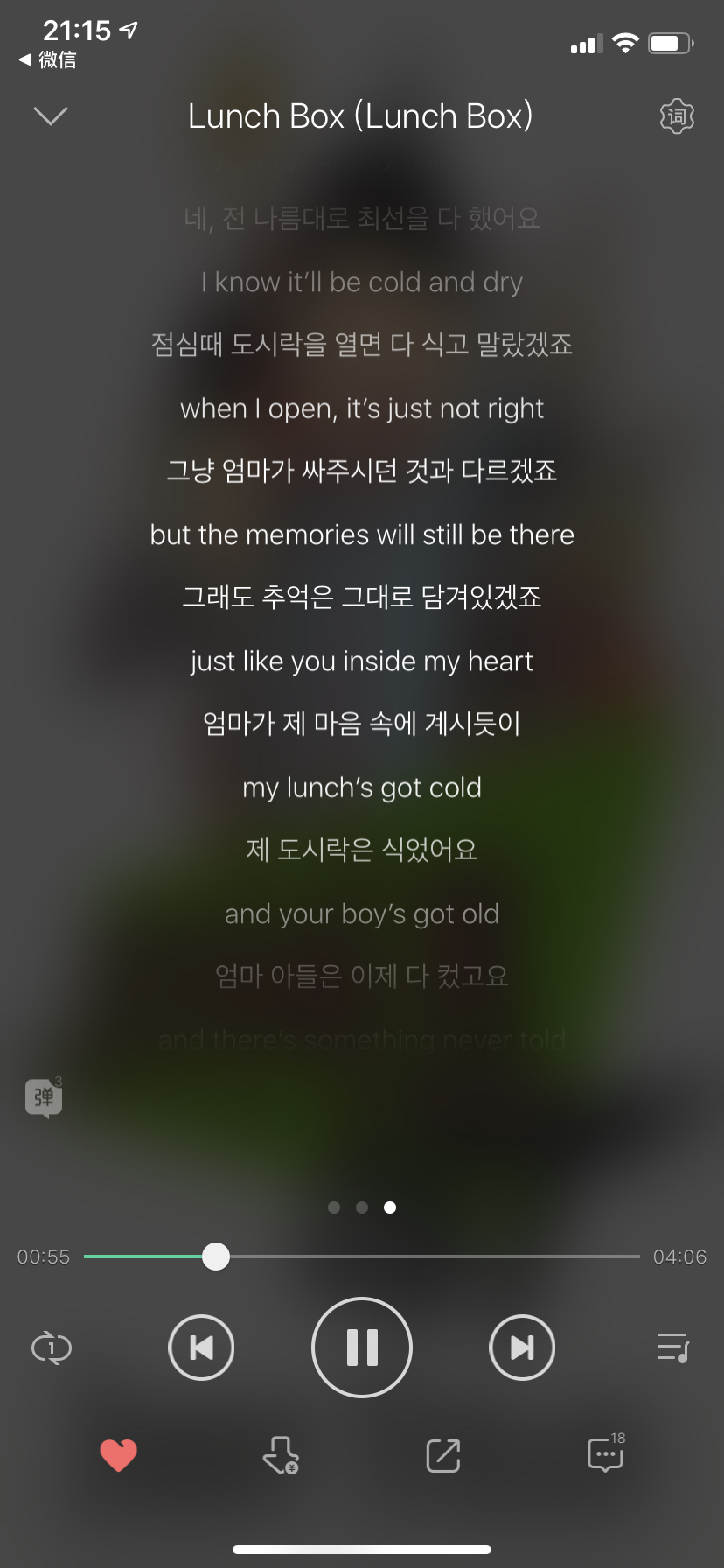Skip to the previous track
This screenshot has width=724, height=1568.
[x=201, y=1347]
